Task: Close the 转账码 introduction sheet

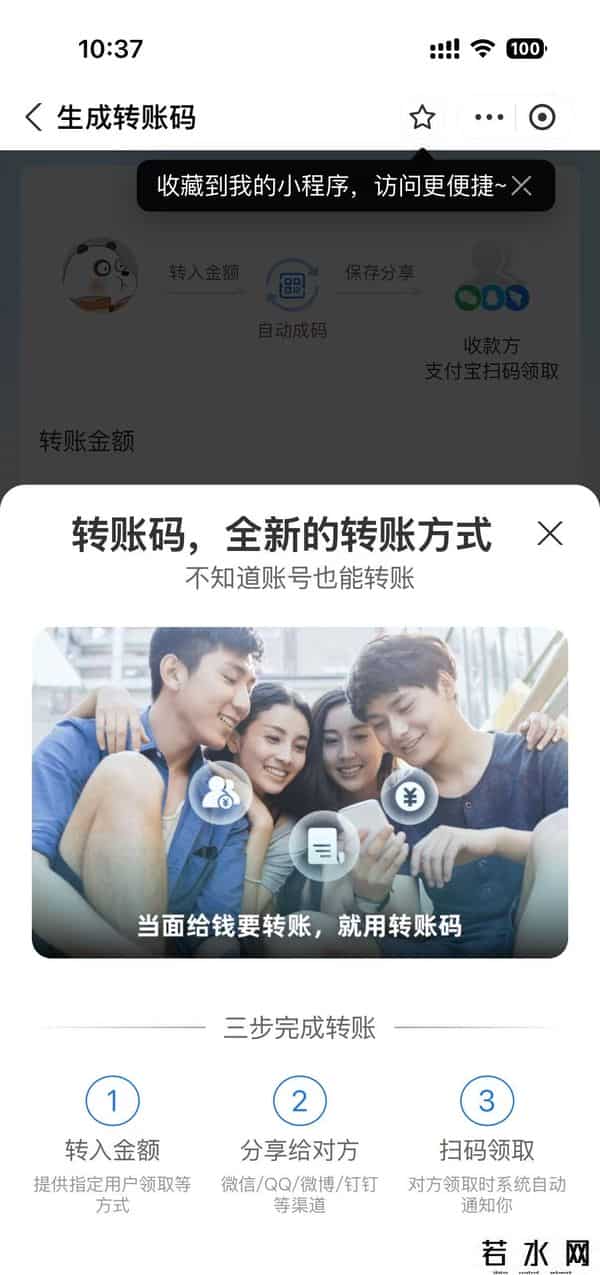Action: tap(549, 534)
